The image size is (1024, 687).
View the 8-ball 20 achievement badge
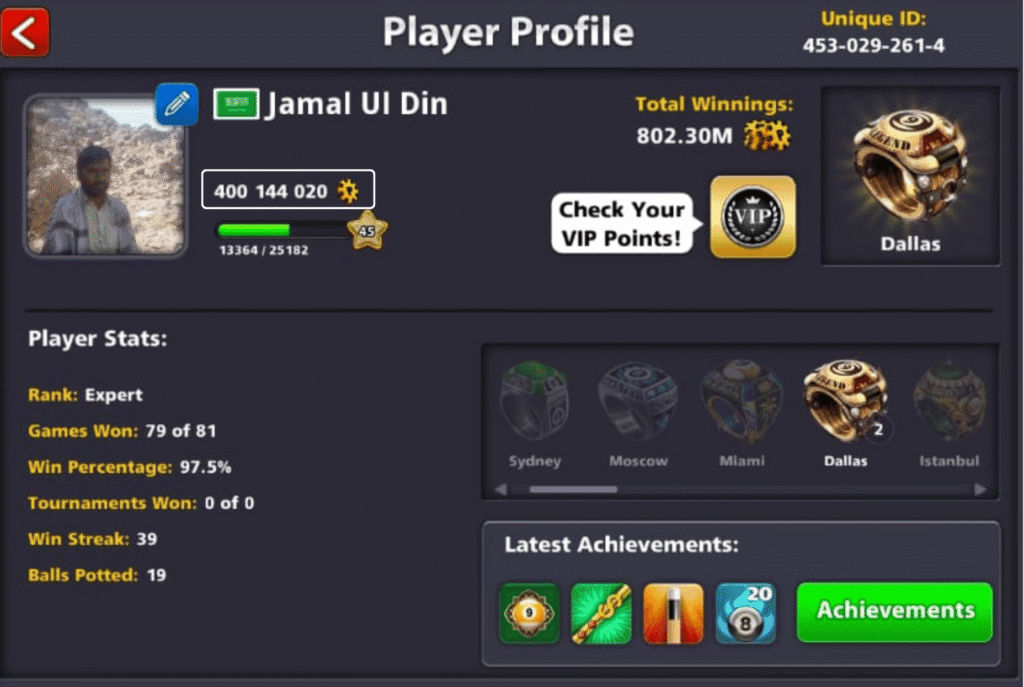(746, 613)
